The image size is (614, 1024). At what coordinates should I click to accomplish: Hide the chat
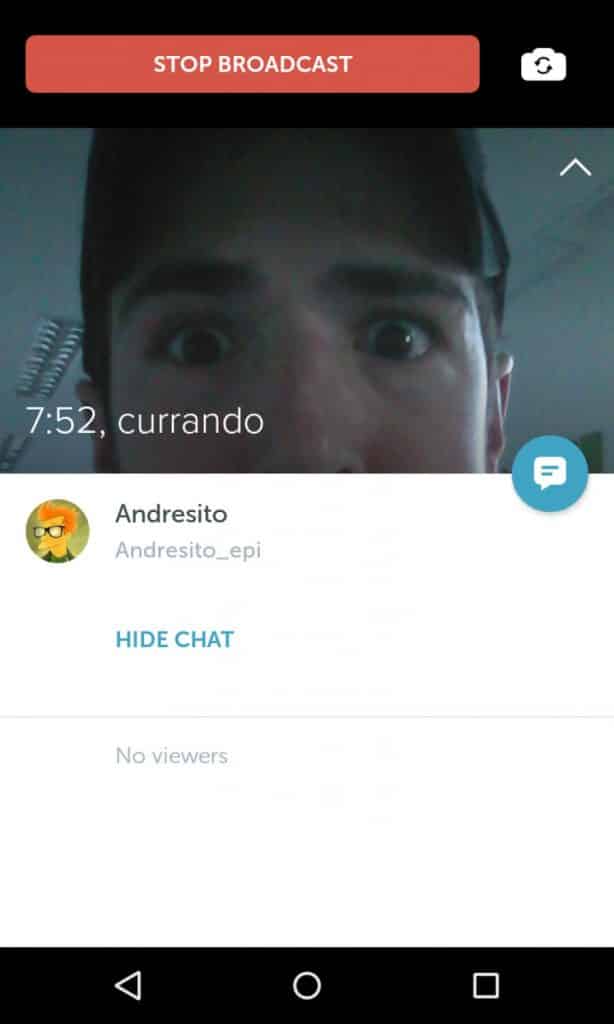[x=174, y=639]
